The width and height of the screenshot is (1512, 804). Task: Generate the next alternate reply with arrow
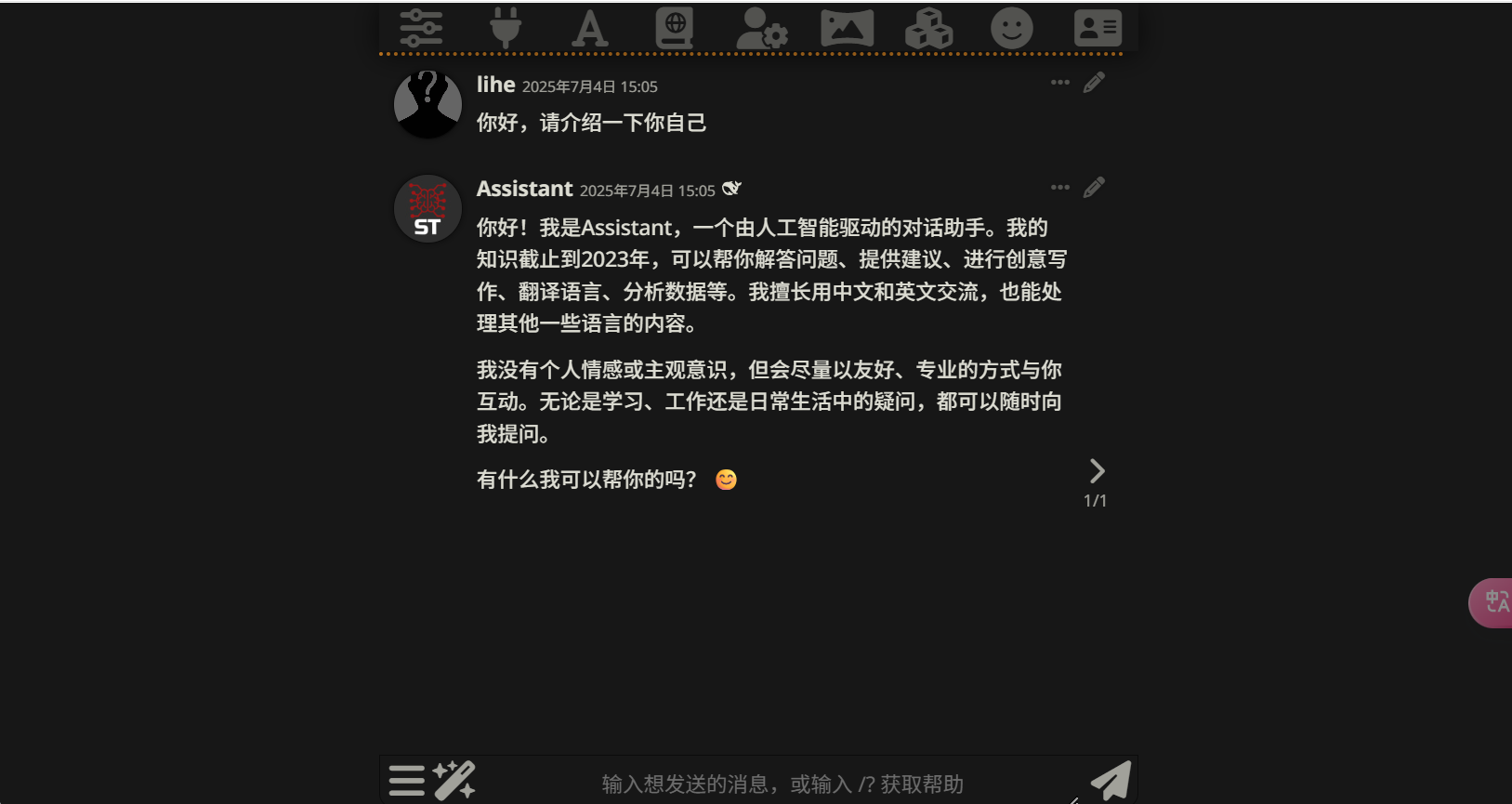(x=1097, y=471)
